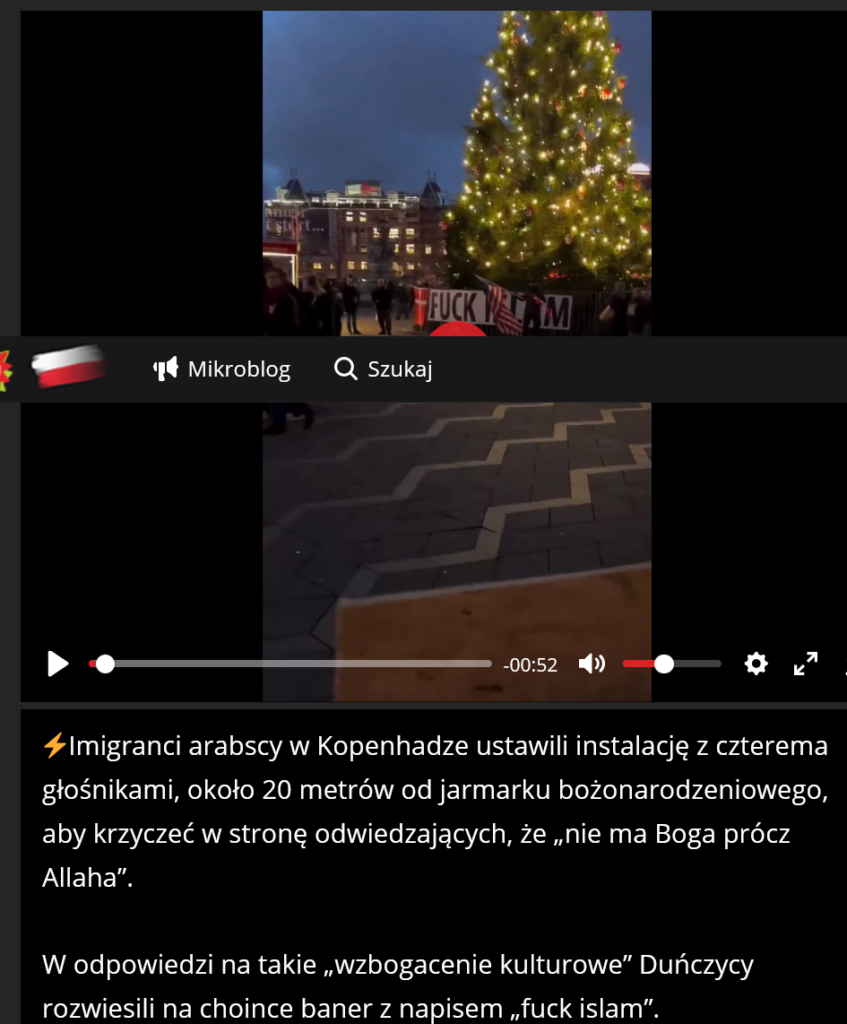This screenshot has height=1024, width=847.
Task: Open the site logo home
Action: coord(66,368)
